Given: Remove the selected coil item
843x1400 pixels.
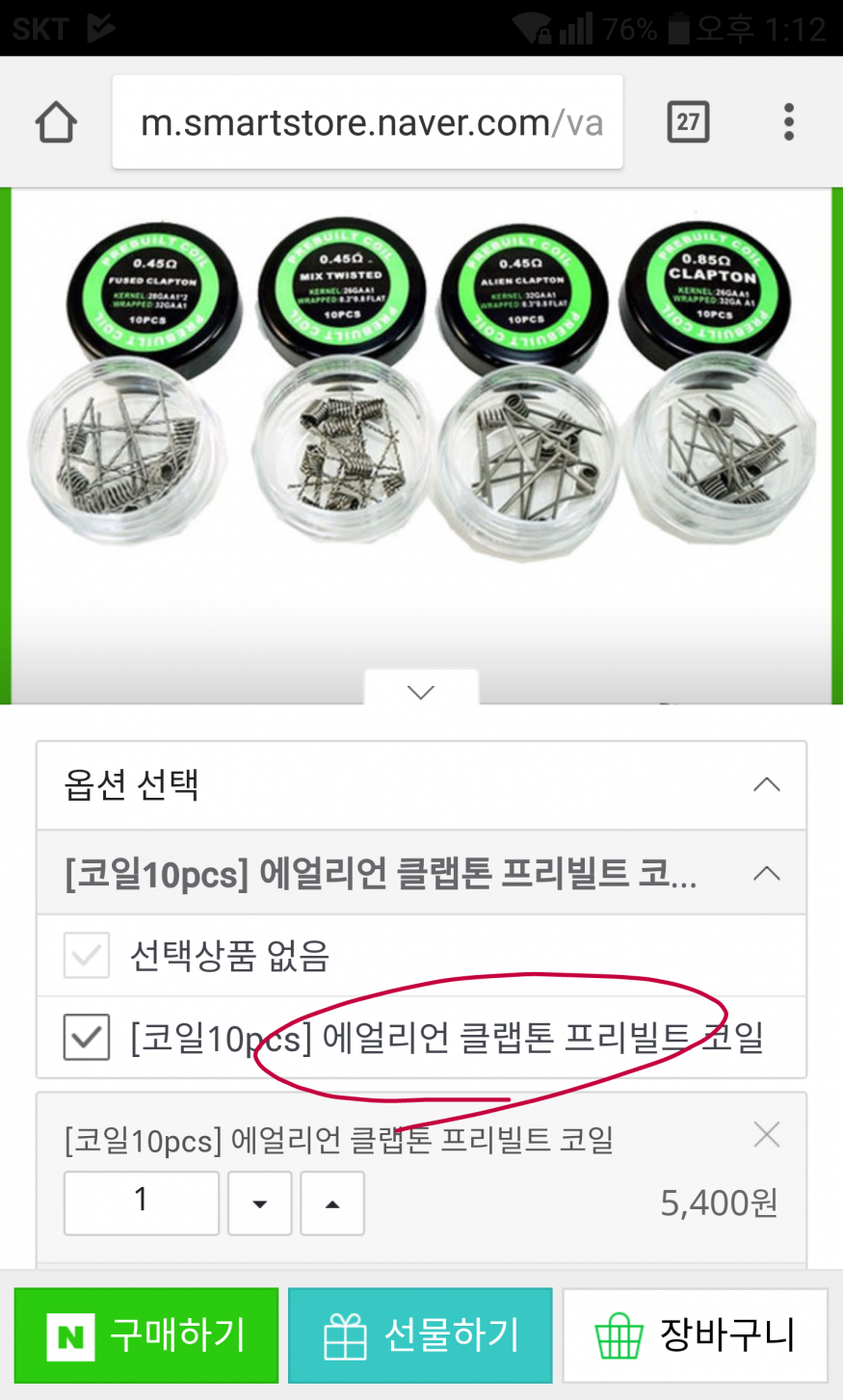Looking at the screenshot, I should [x=766, y=1135].
